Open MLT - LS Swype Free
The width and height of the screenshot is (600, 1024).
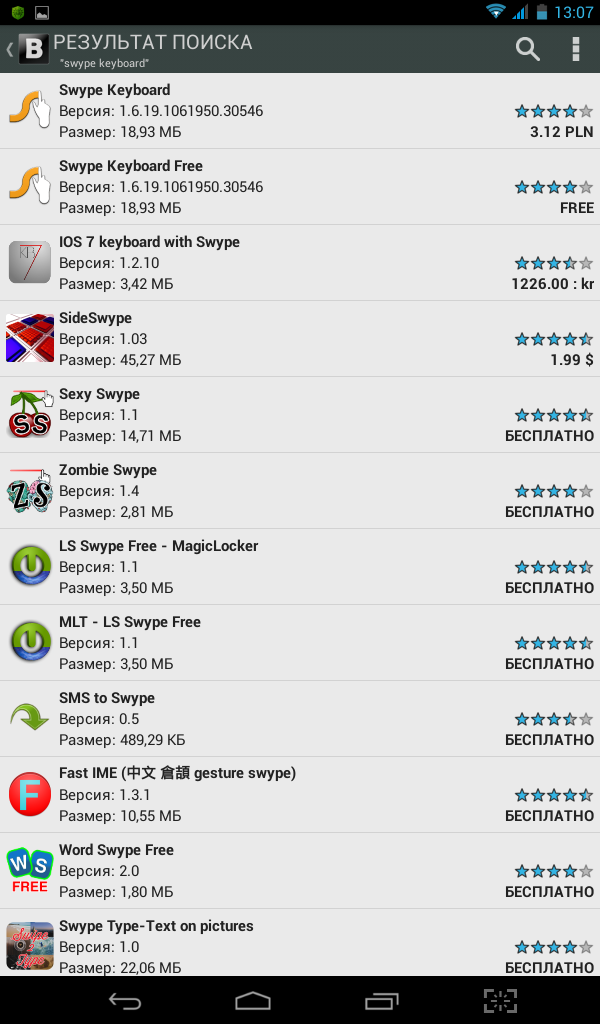click(x=300, y=643)
